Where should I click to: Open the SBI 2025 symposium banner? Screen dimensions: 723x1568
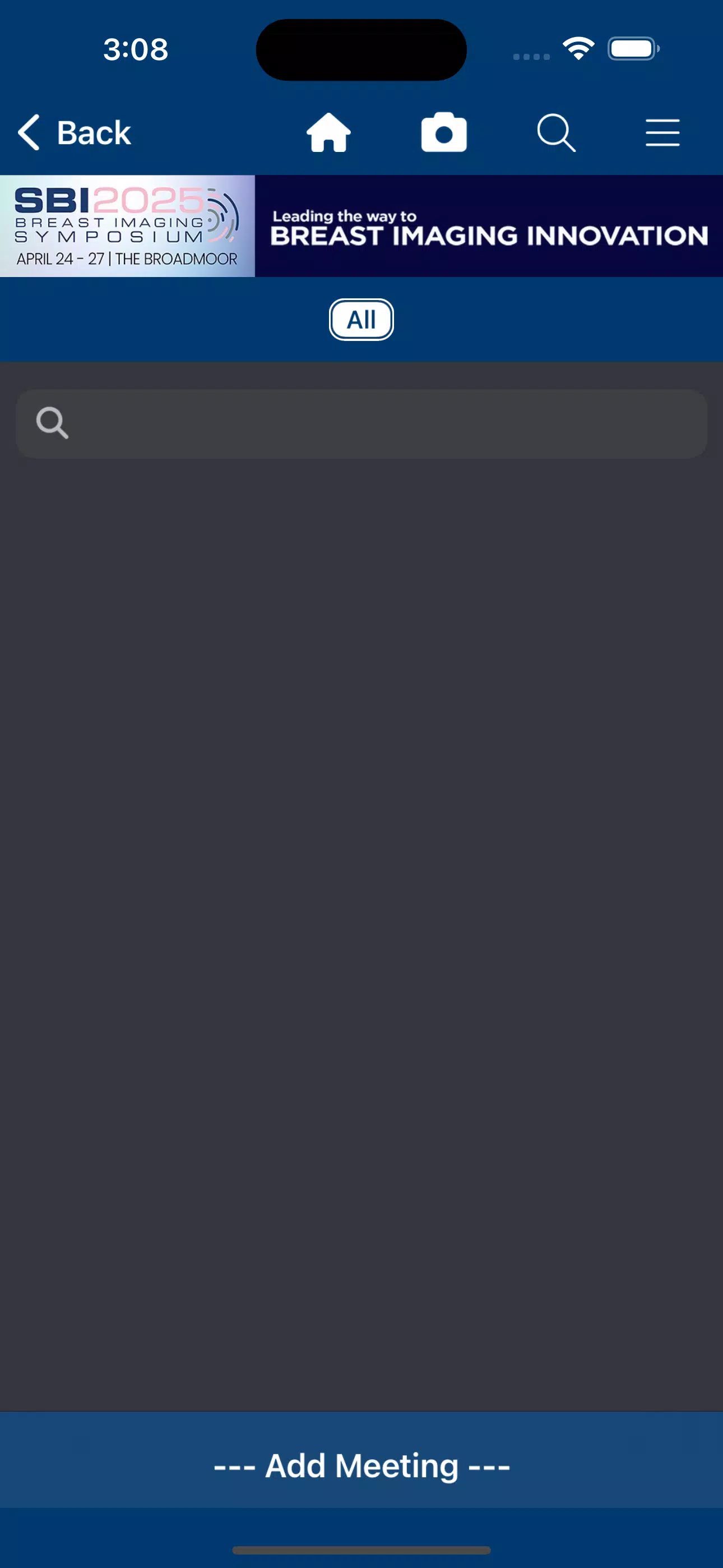pos(361,227)
